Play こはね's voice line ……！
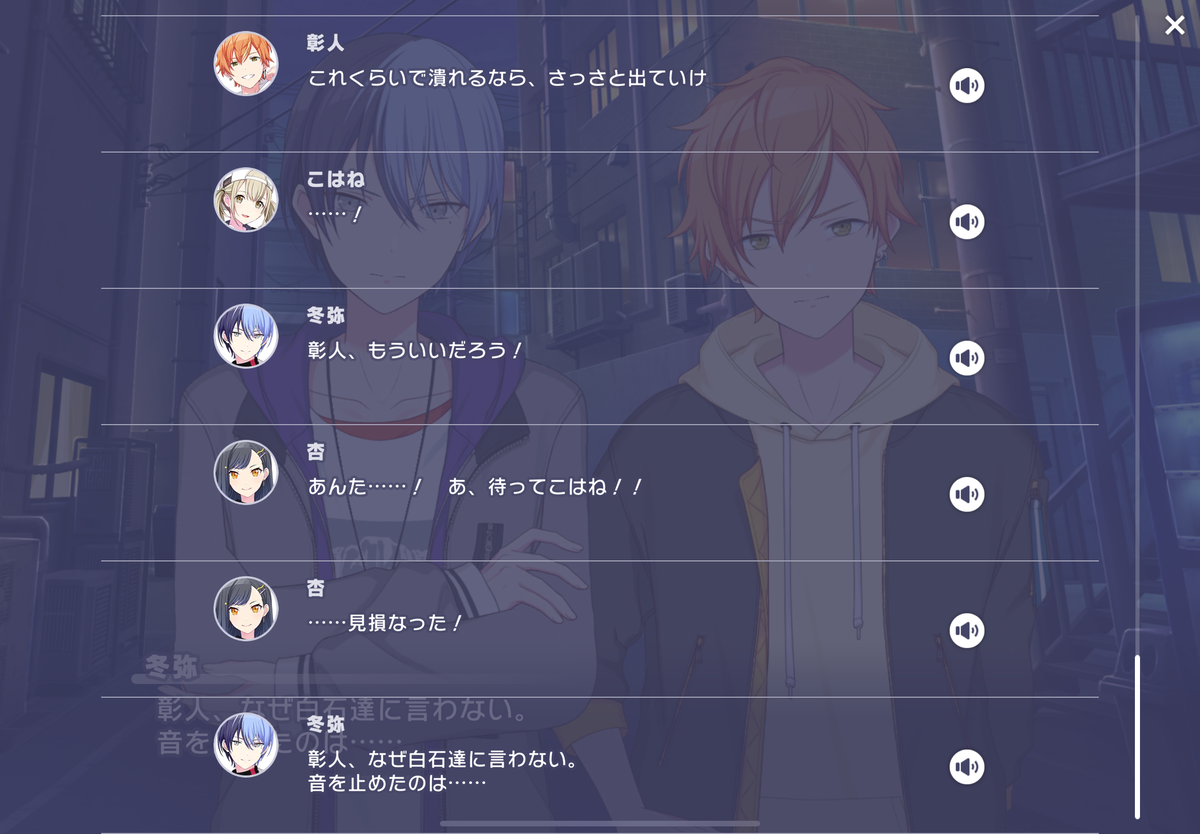Screen dimensions: 1200x834 tap(966, 222)
